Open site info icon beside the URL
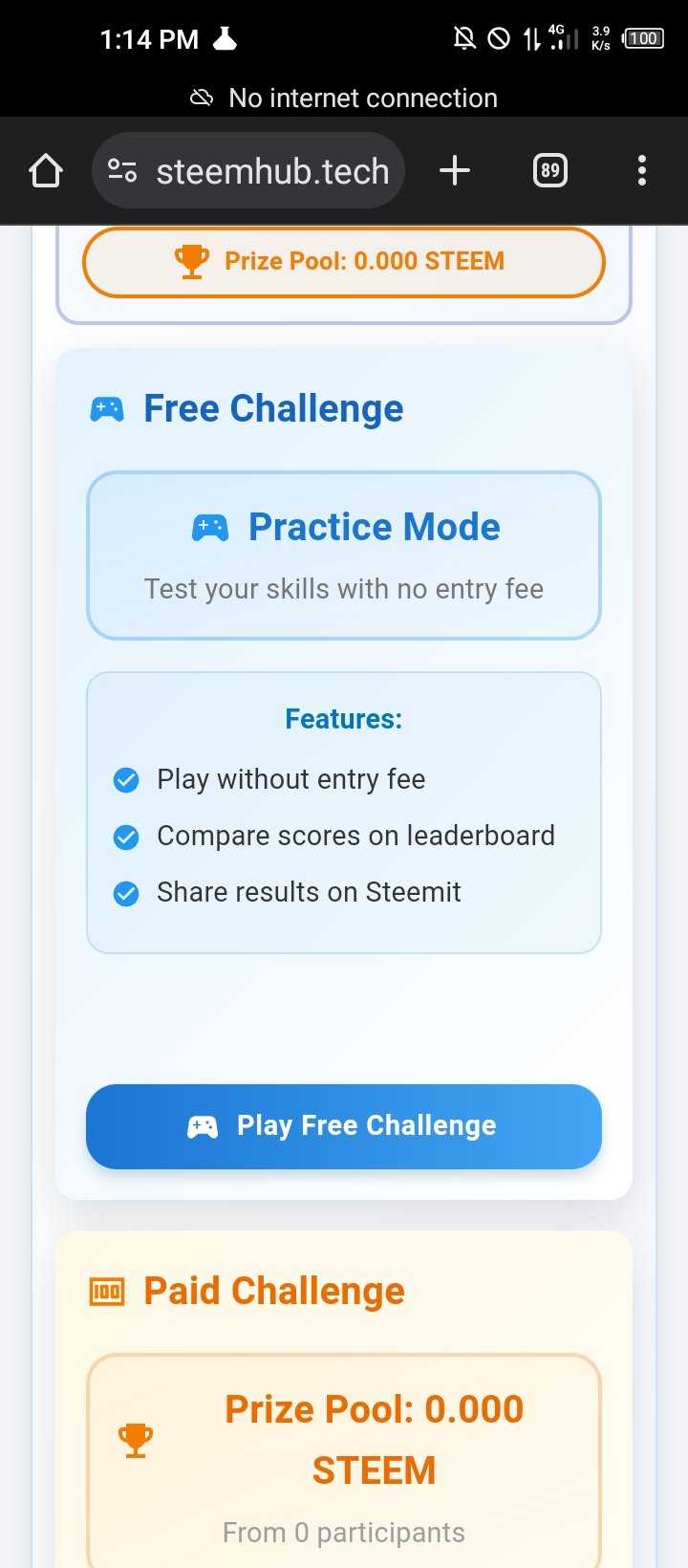 (122, 171)
